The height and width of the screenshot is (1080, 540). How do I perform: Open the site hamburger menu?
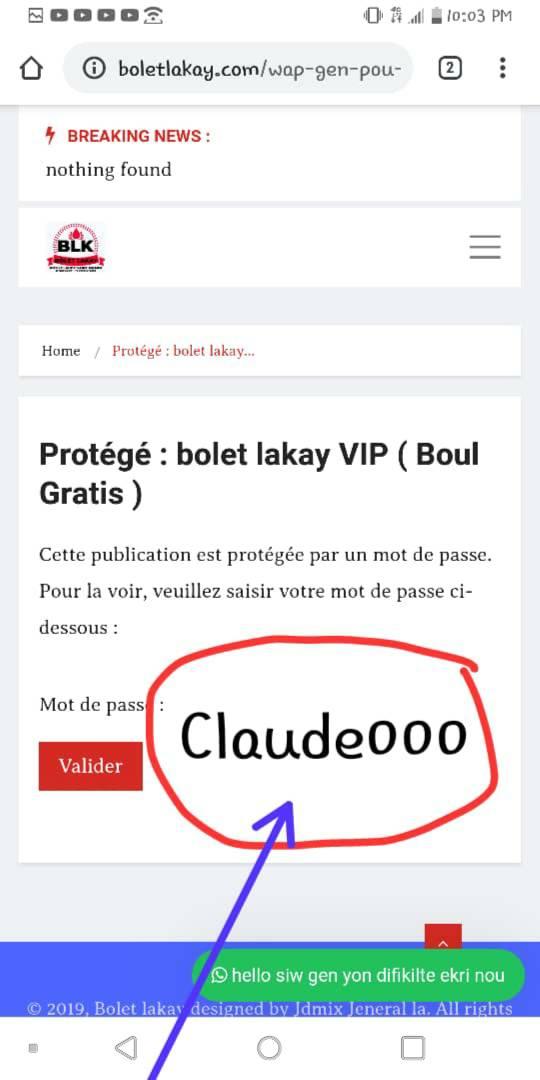[x=485, y=247]
